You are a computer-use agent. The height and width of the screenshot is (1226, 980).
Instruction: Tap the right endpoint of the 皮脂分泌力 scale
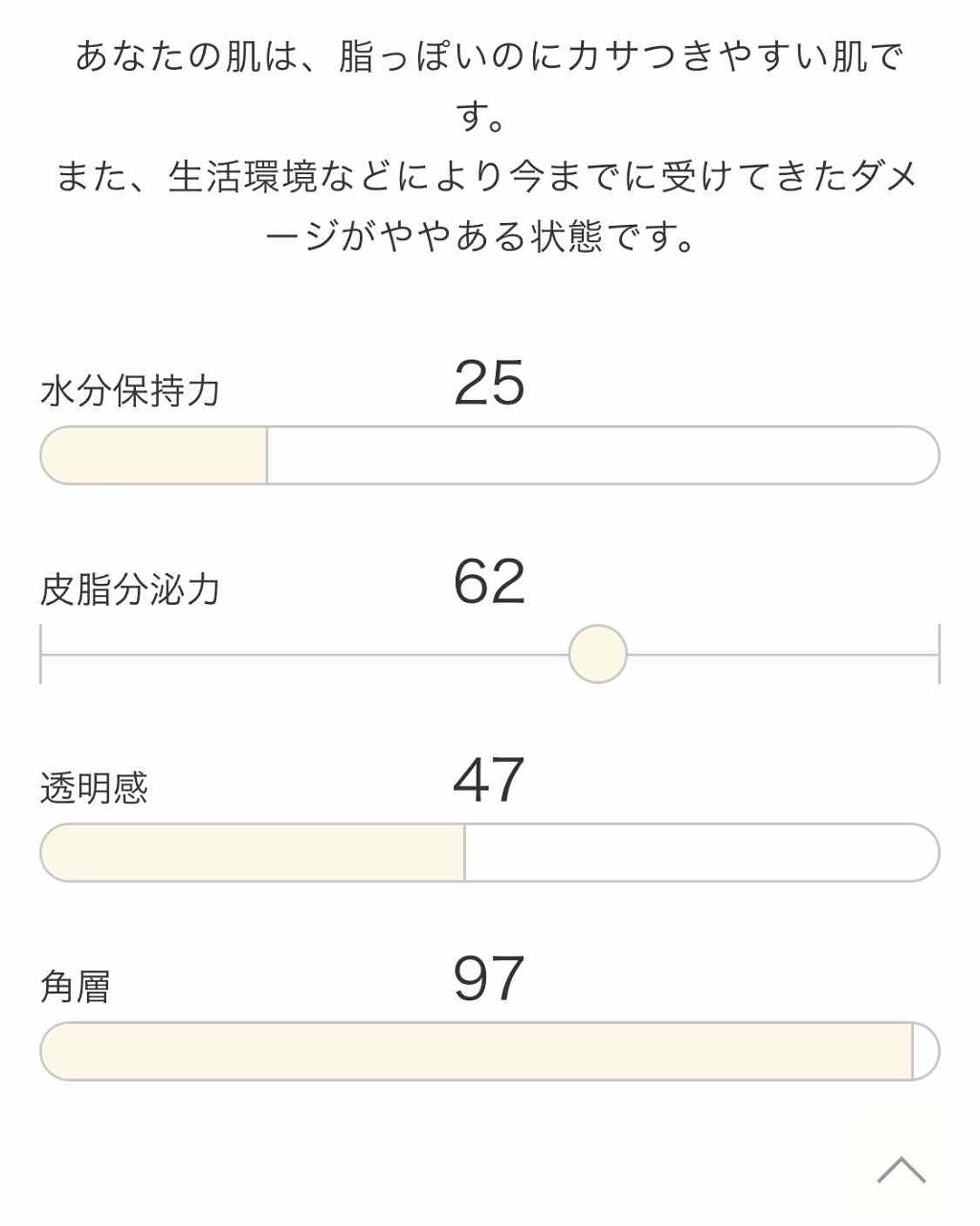(x=939, y=652)
